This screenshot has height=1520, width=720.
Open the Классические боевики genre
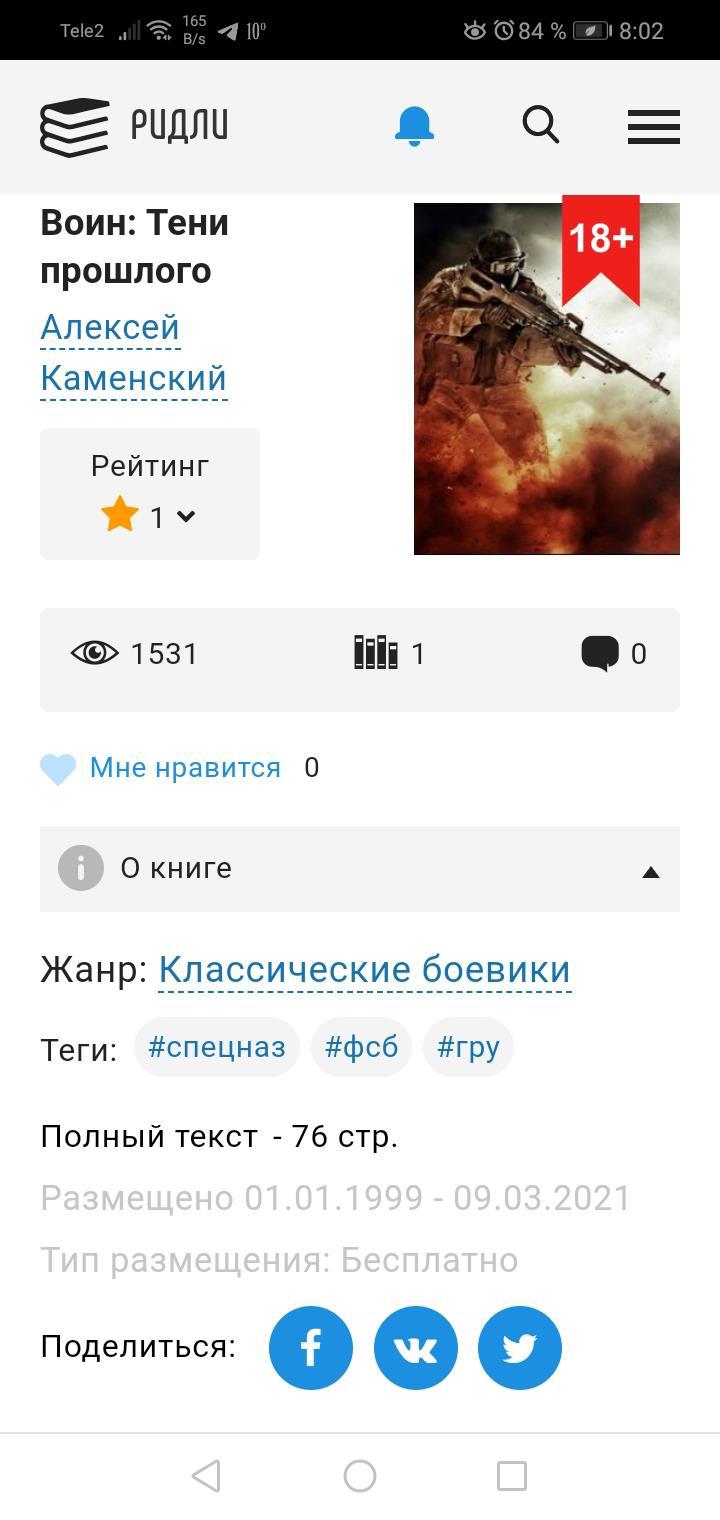point(364,969)
